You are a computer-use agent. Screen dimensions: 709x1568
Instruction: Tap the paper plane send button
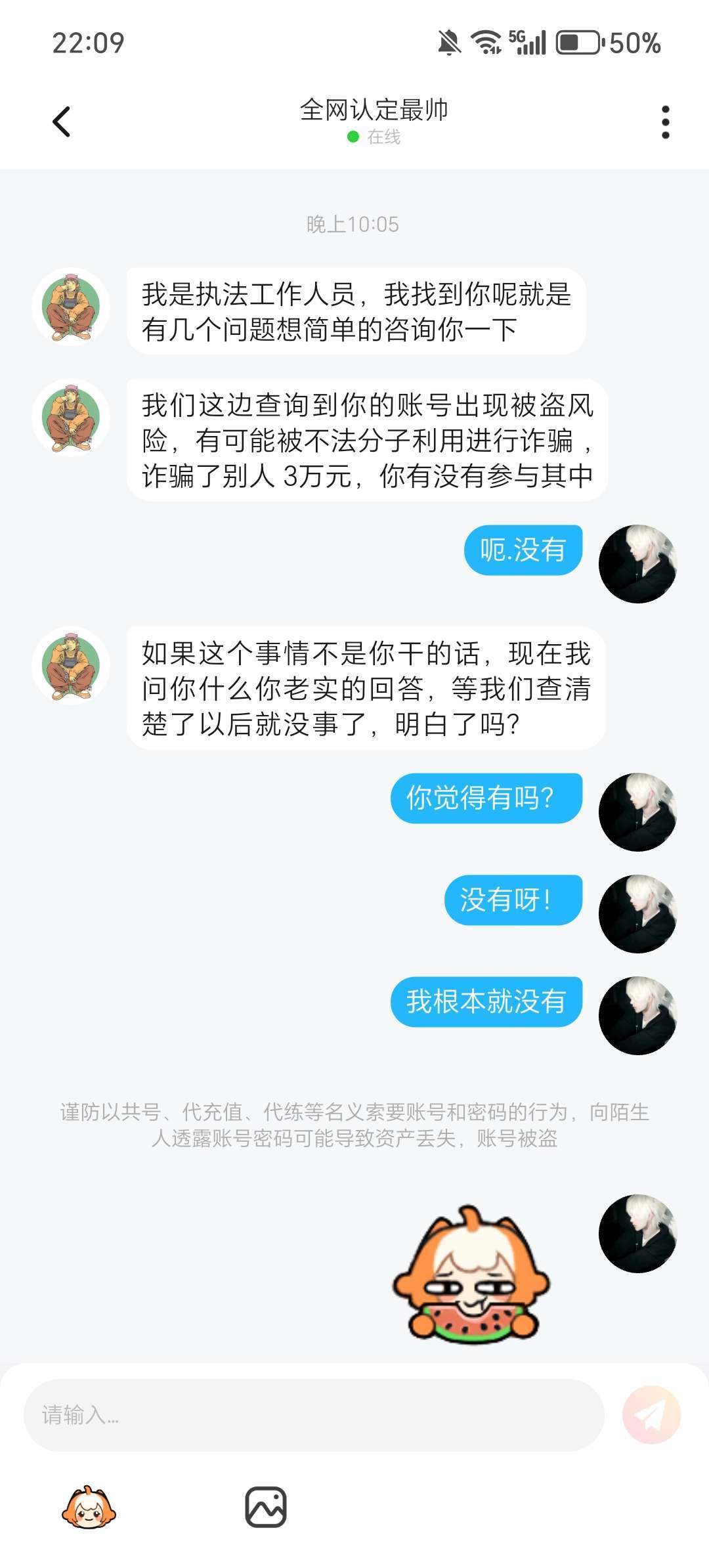point(651,1415)
